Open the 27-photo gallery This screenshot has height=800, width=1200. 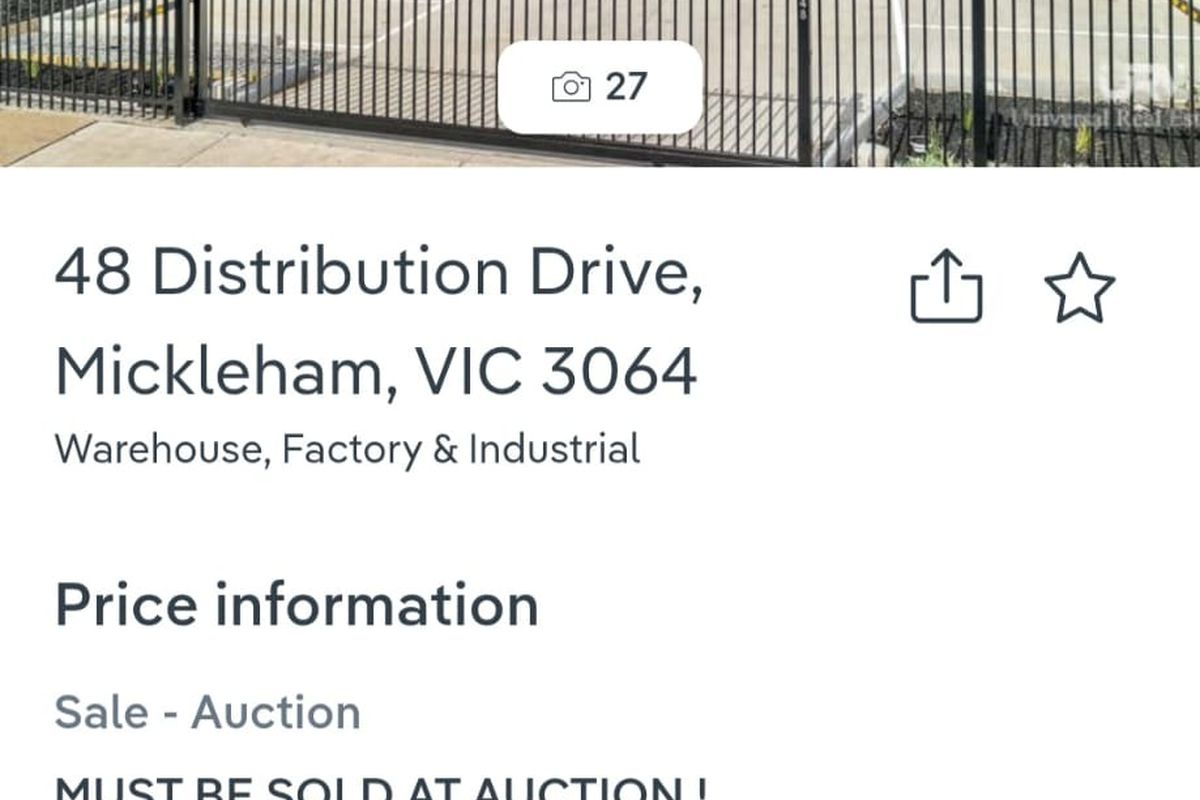[600, 88]
